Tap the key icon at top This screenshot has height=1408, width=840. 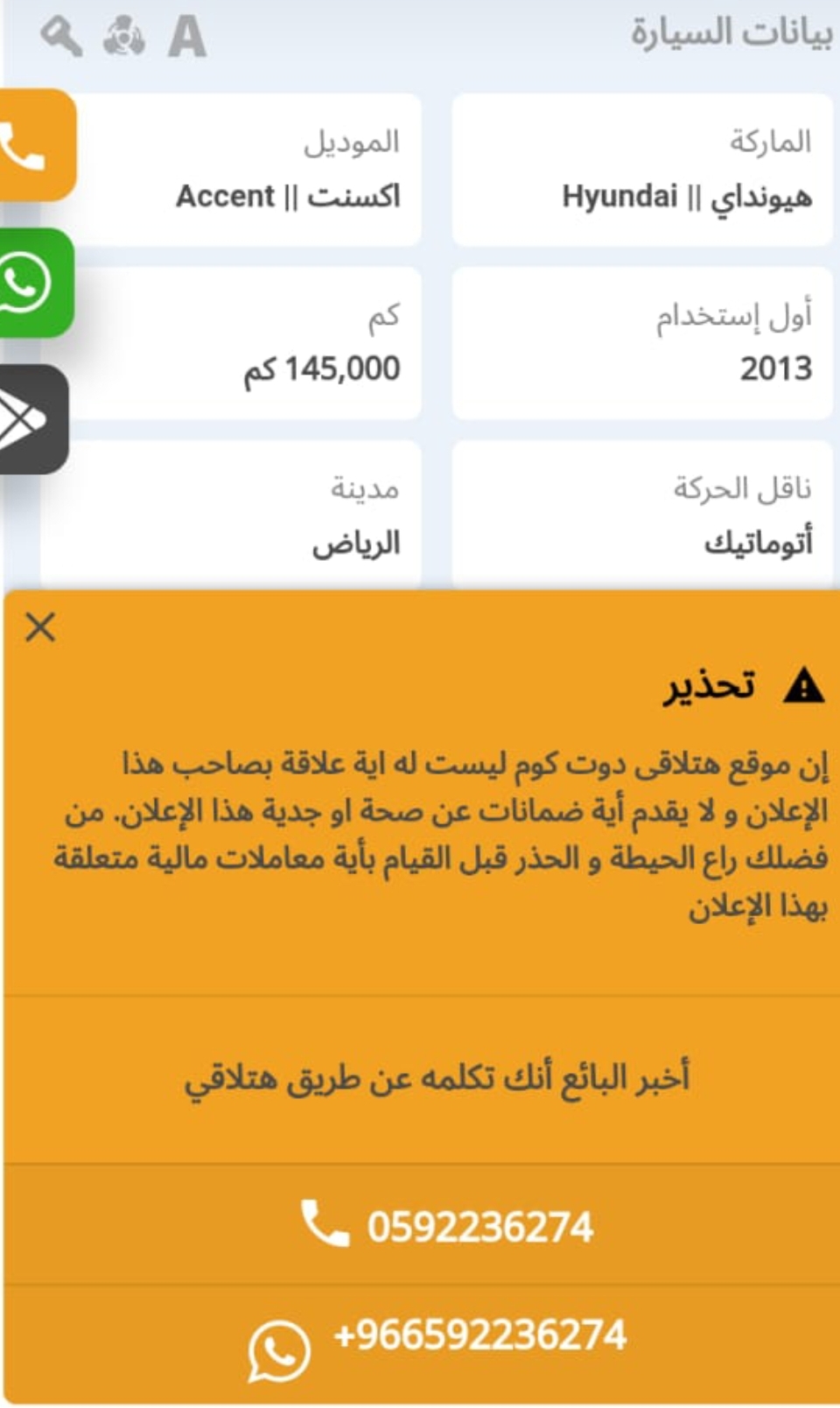coord(61,37)
